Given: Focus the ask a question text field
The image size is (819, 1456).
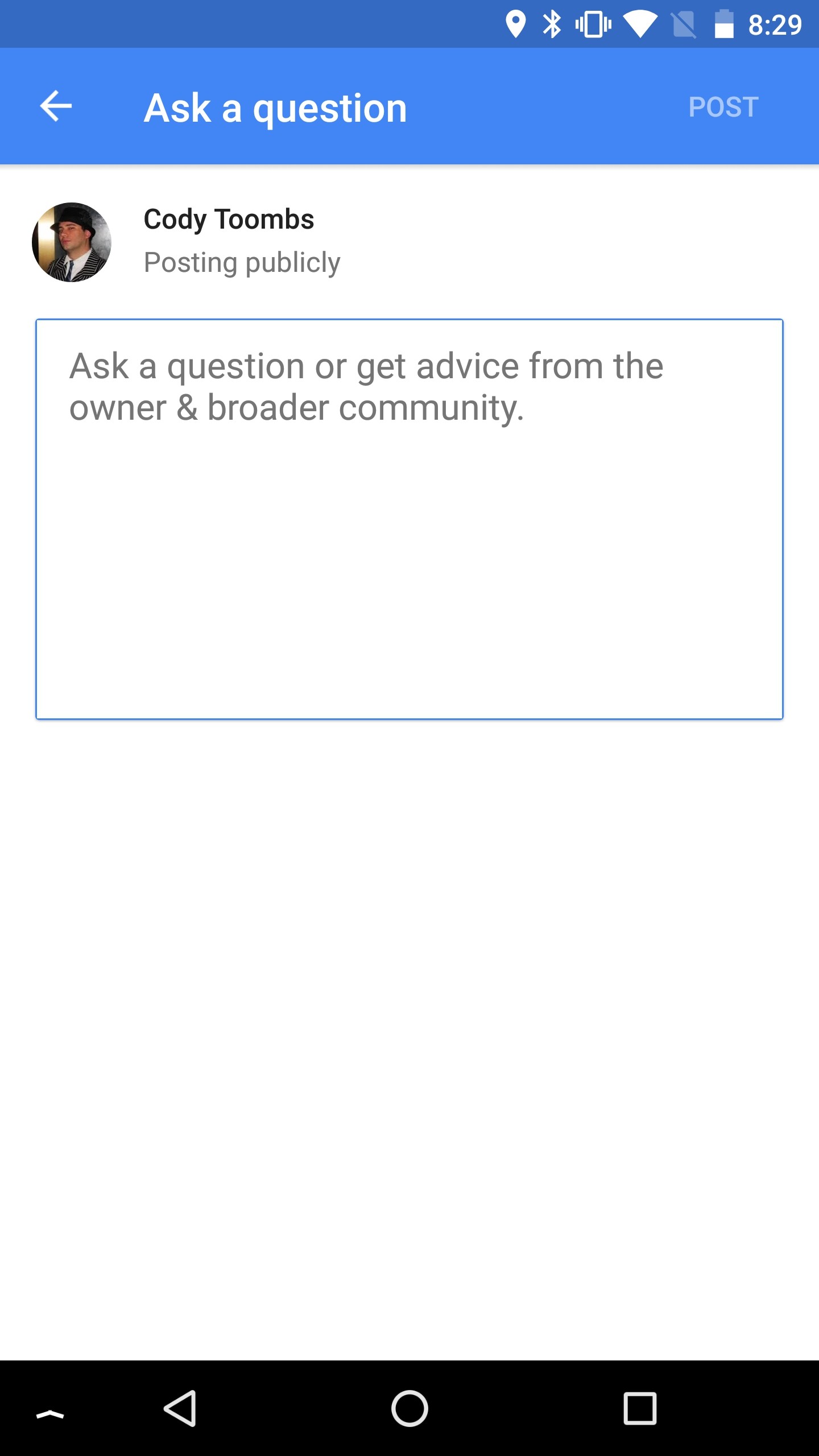Looking at the screenshot, I should click(409, 519).
